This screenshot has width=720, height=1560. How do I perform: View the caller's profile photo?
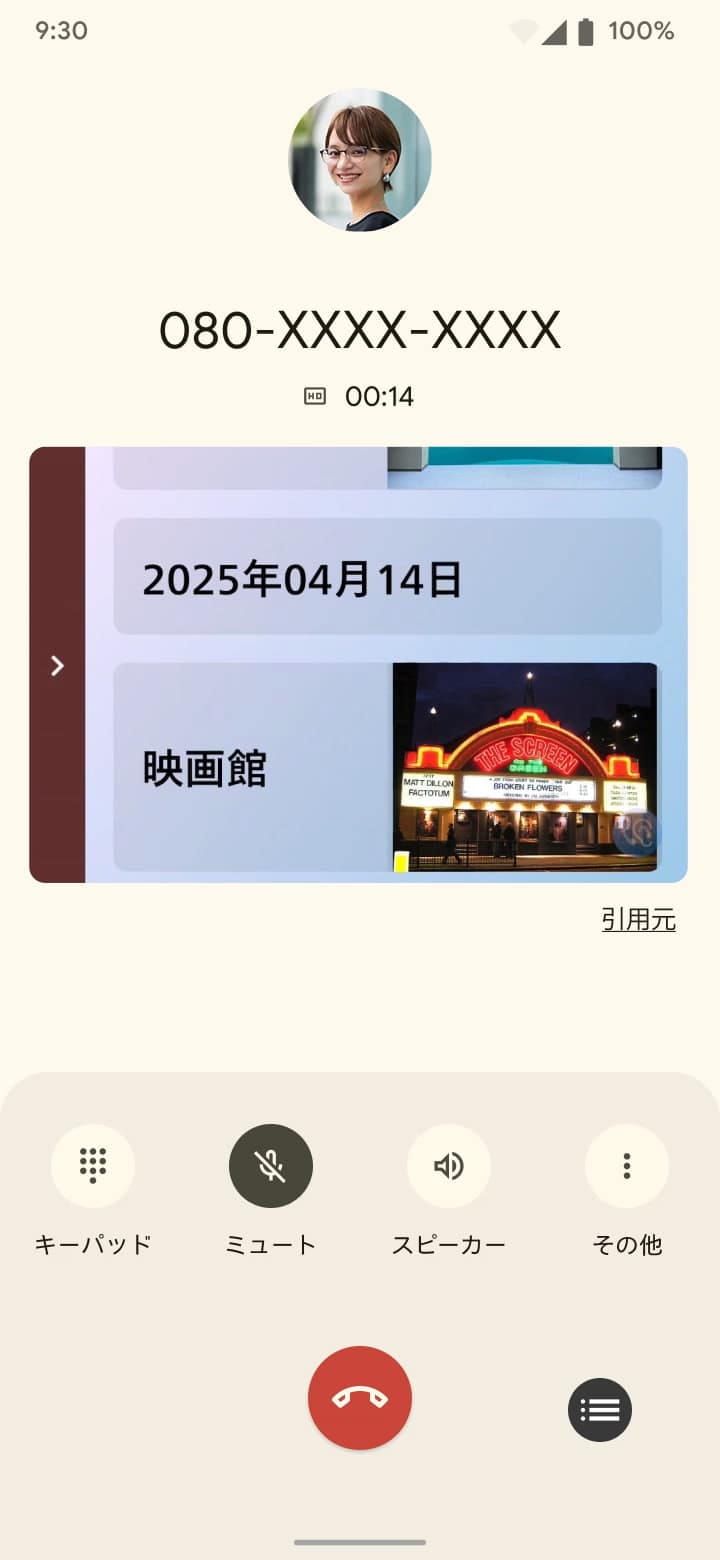(360, 160)
